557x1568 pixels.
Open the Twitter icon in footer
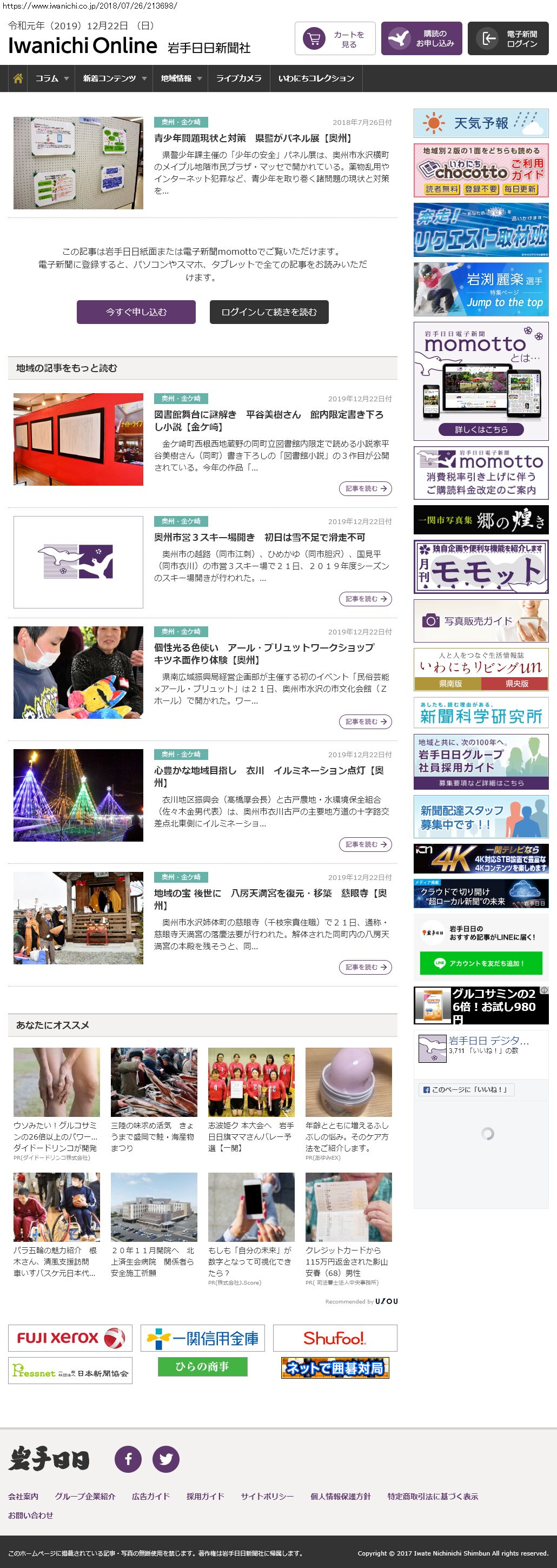coord(165,1459)
